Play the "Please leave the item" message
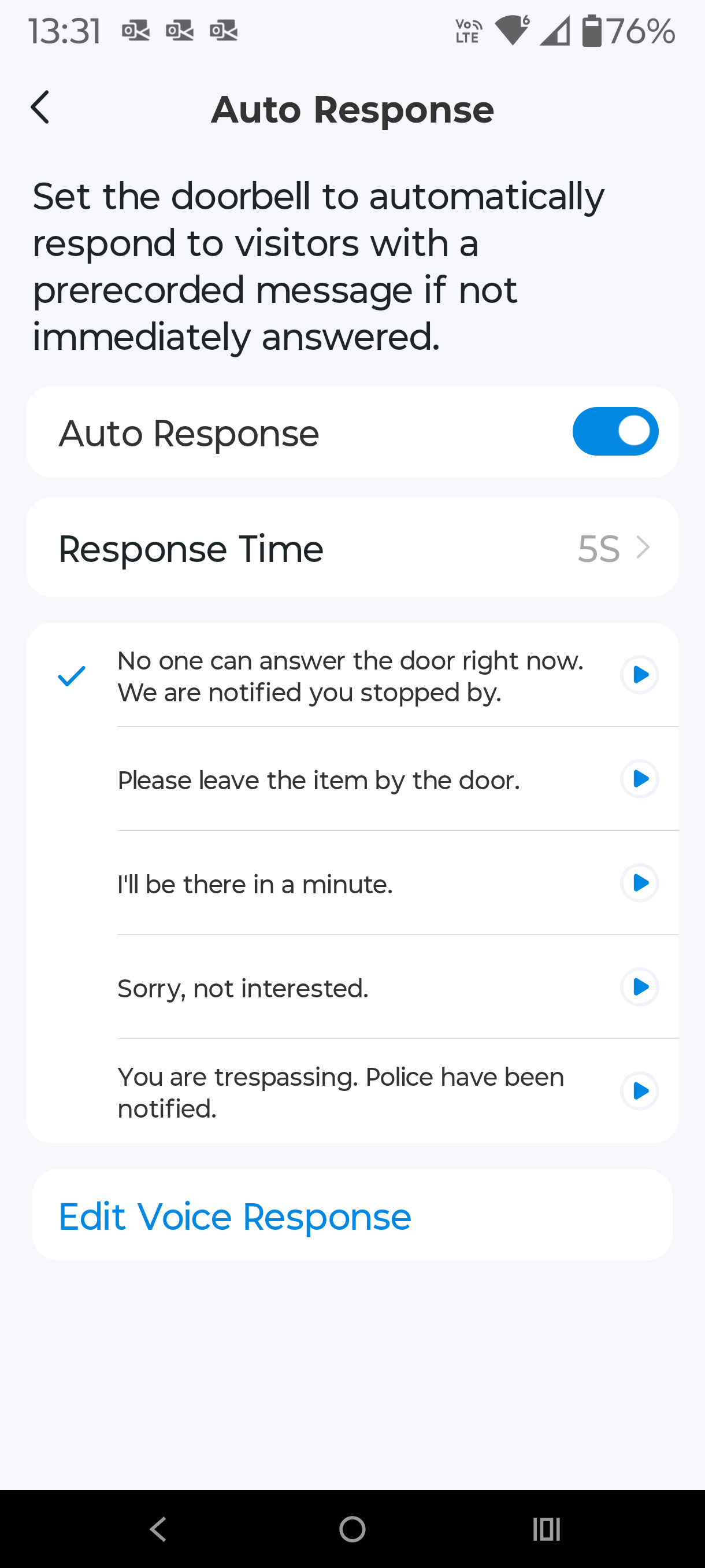 point(639,779)
